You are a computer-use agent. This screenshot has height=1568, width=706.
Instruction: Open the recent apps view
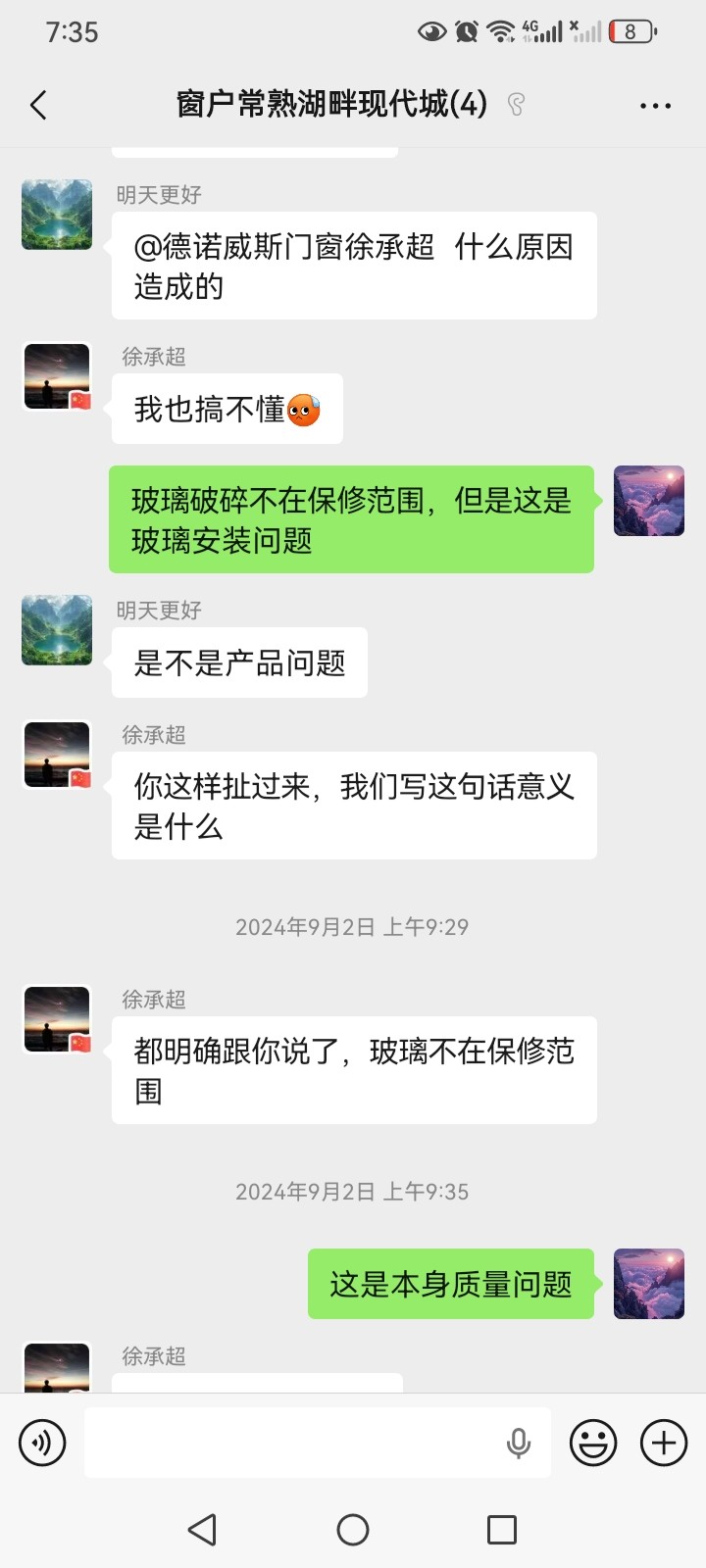[x=502, y=1530]
